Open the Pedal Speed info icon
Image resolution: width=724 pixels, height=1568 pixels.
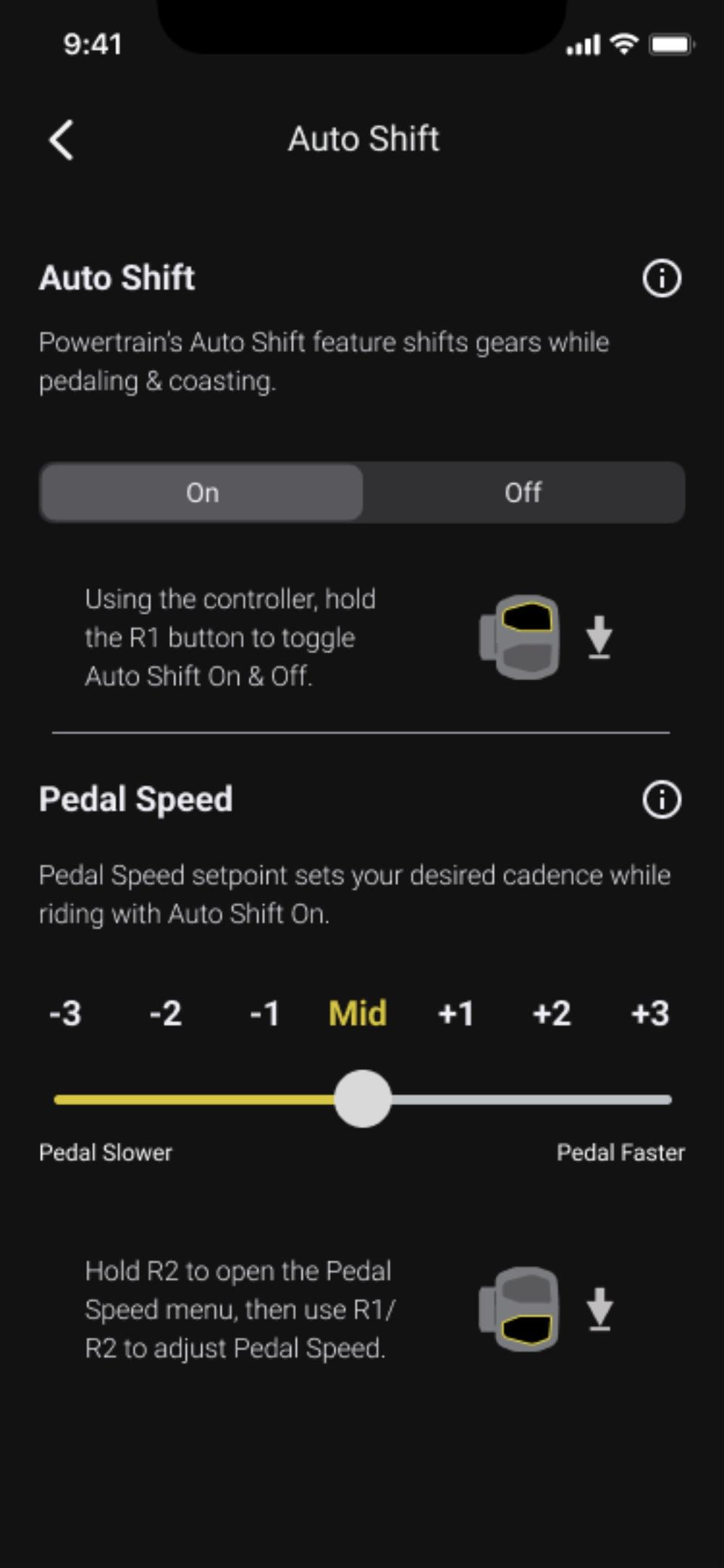click(x=662, y=800)
